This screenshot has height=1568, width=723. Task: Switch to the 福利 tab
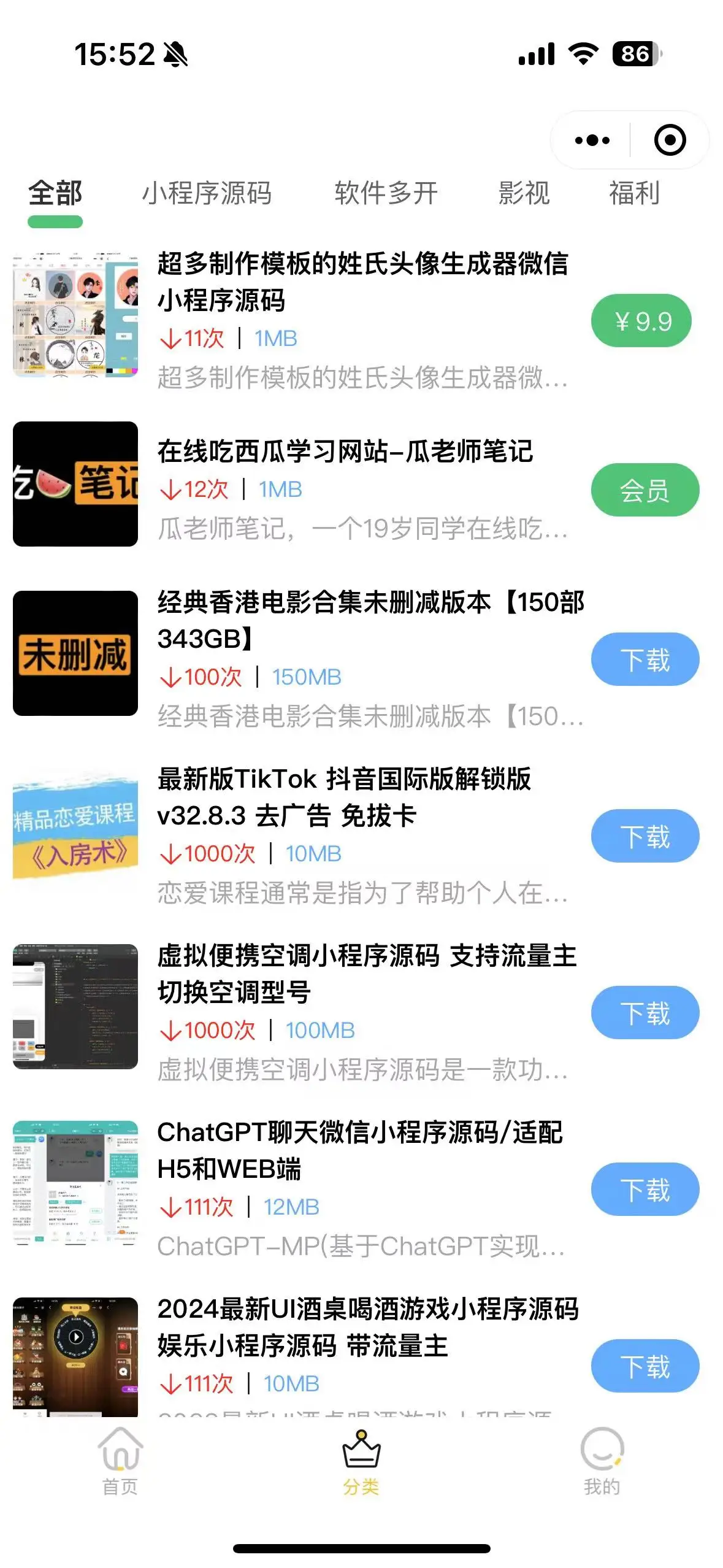[634, 193]
